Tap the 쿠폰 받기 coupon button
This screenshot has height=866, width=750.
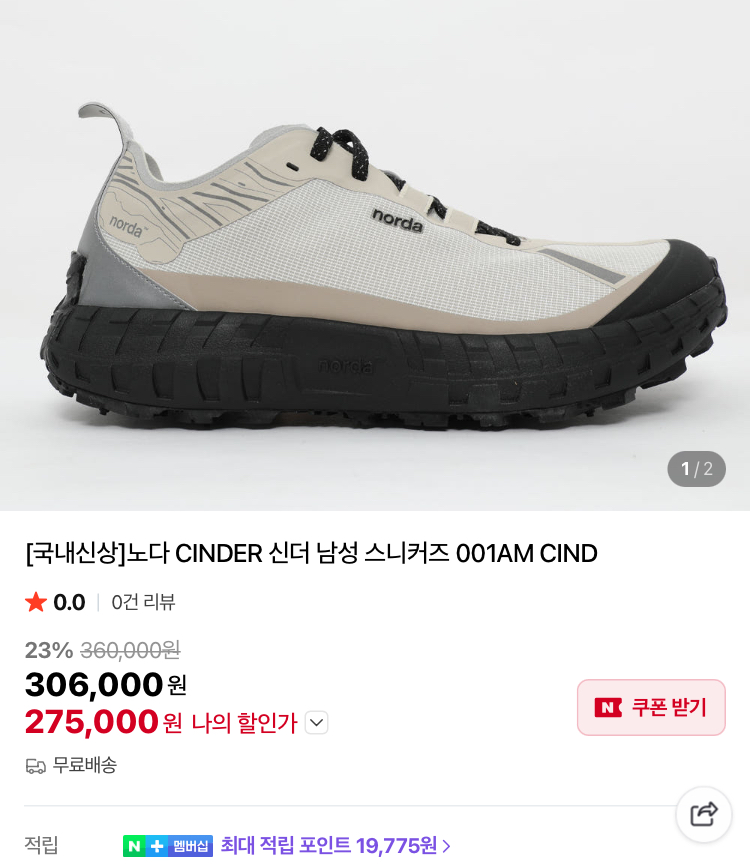tap(651, 707)
